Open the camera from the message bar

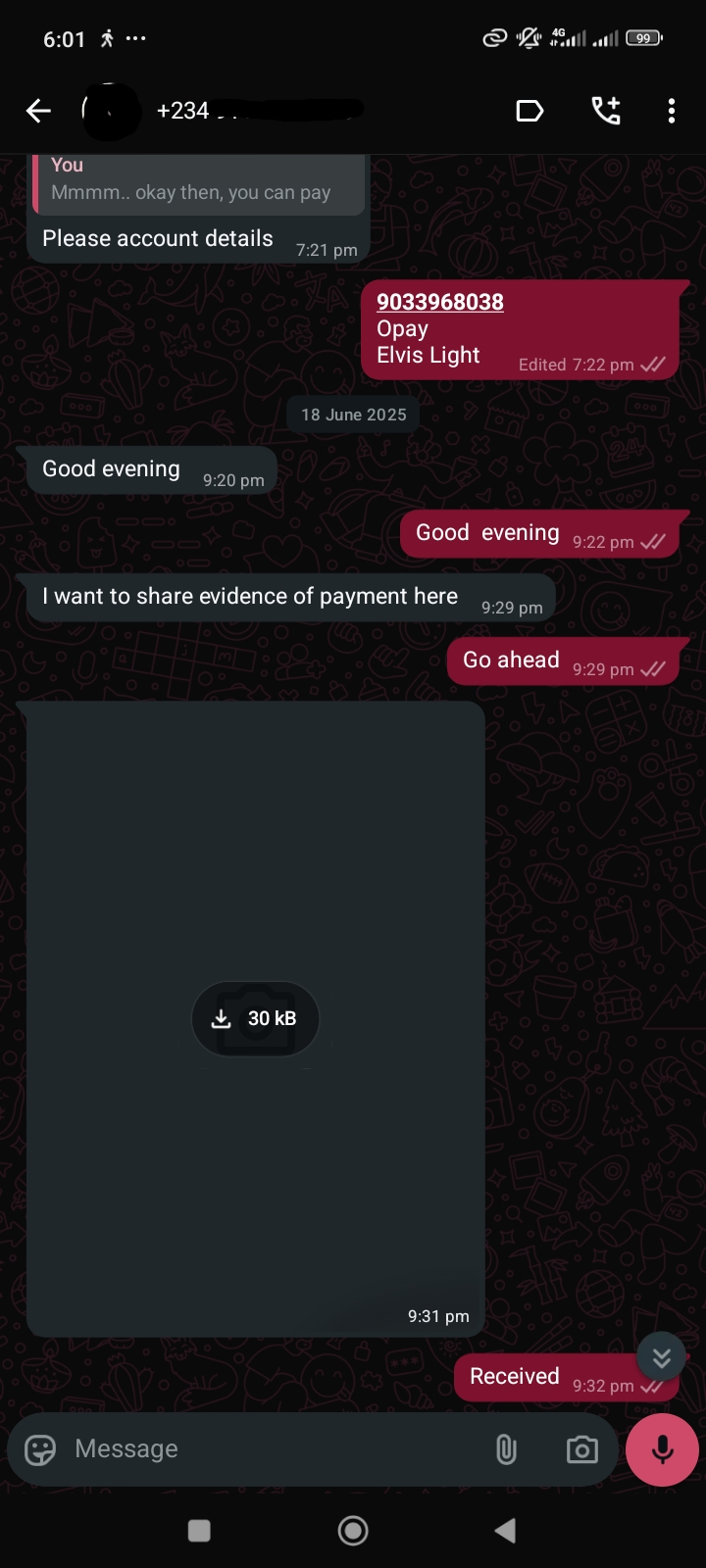tap(581, 1449)
